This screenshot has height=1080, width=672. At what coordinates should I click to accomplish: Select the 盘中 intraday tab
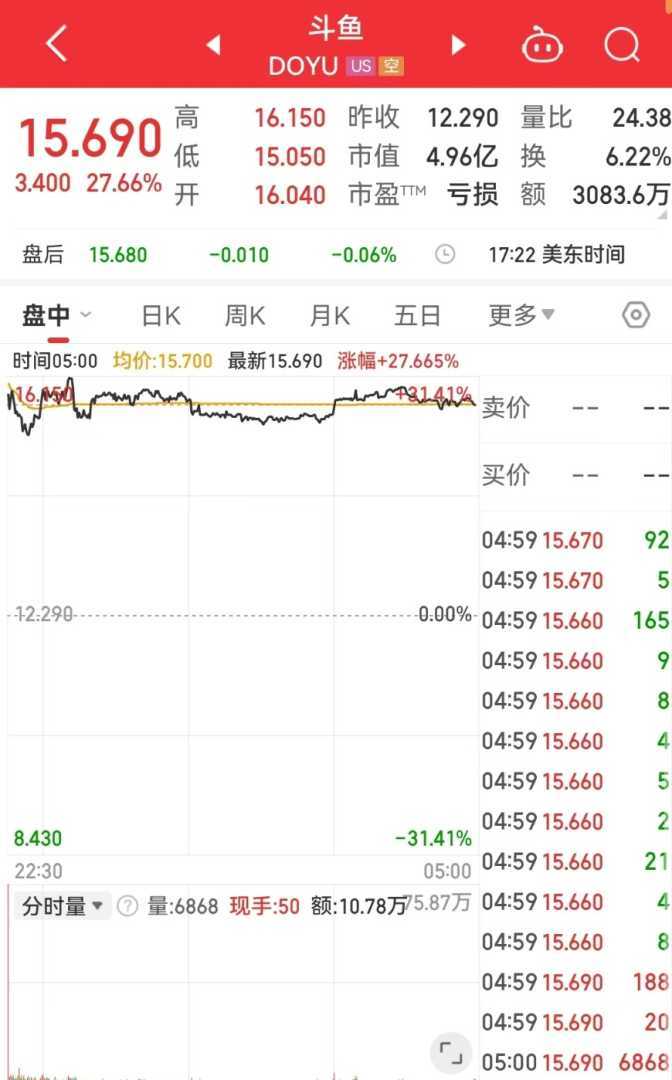click(56, 316)
